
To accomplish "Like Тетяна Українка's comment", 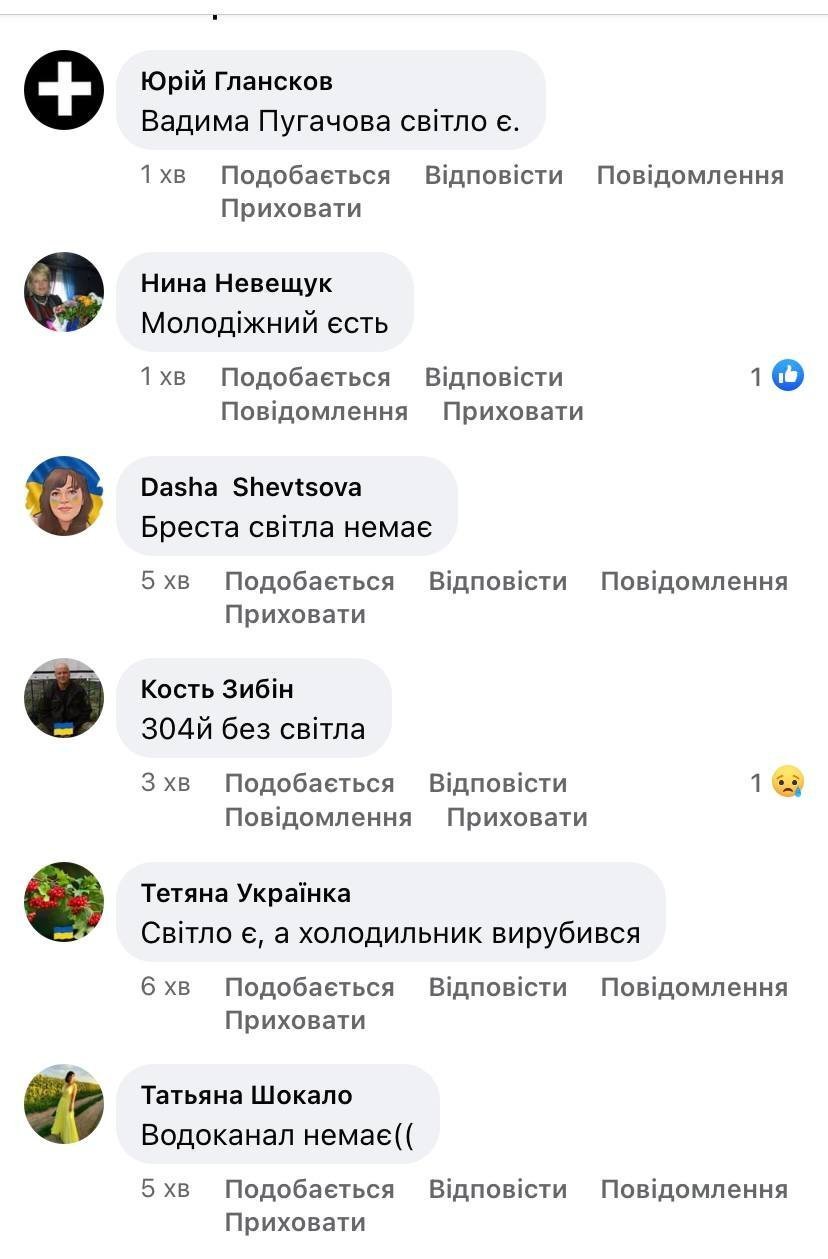I will point(309,987).
